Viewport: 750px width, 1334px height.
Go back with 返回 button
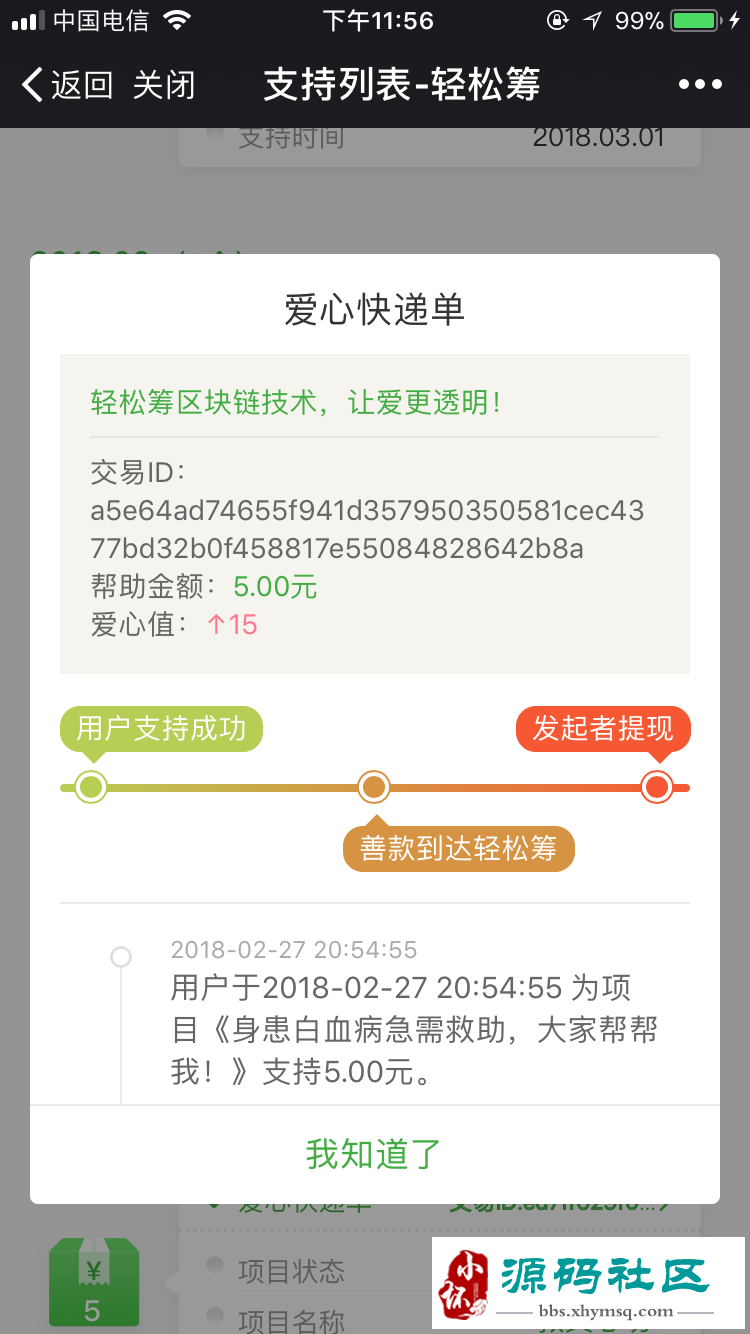(67, 85)
